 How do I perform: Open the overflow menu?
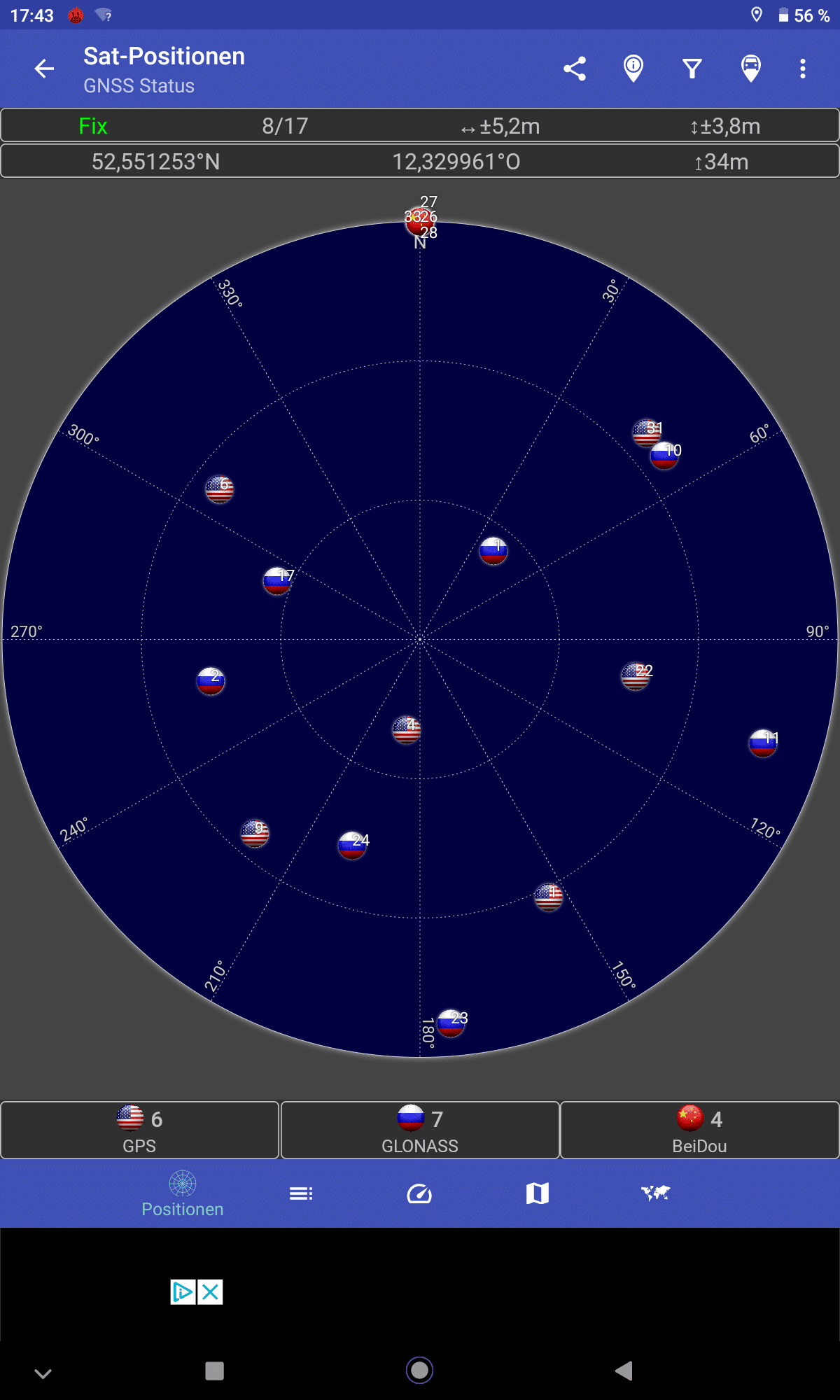(x=803, y=69)
